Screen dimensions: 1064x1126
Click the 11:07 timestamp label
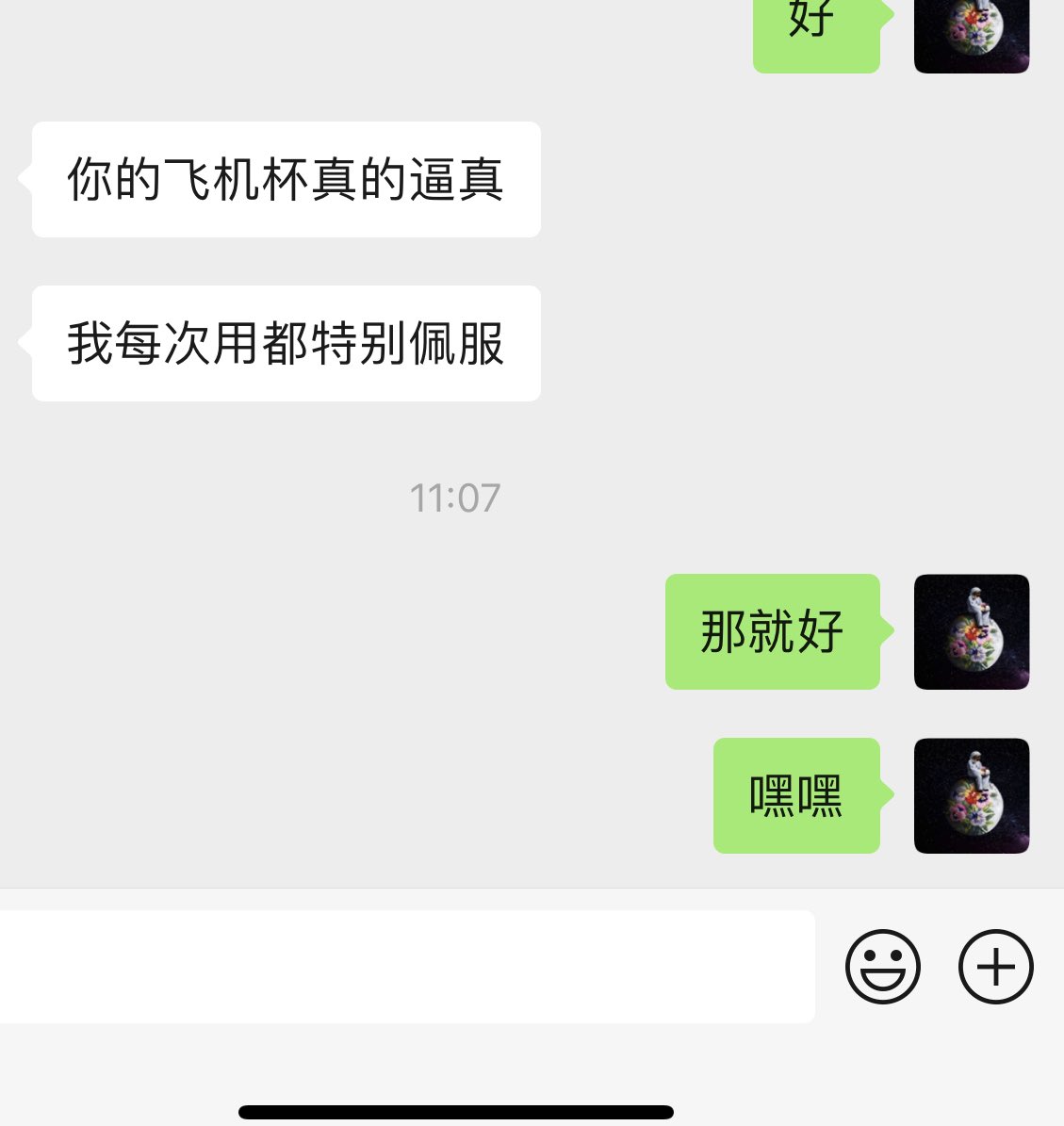(455, 498)
